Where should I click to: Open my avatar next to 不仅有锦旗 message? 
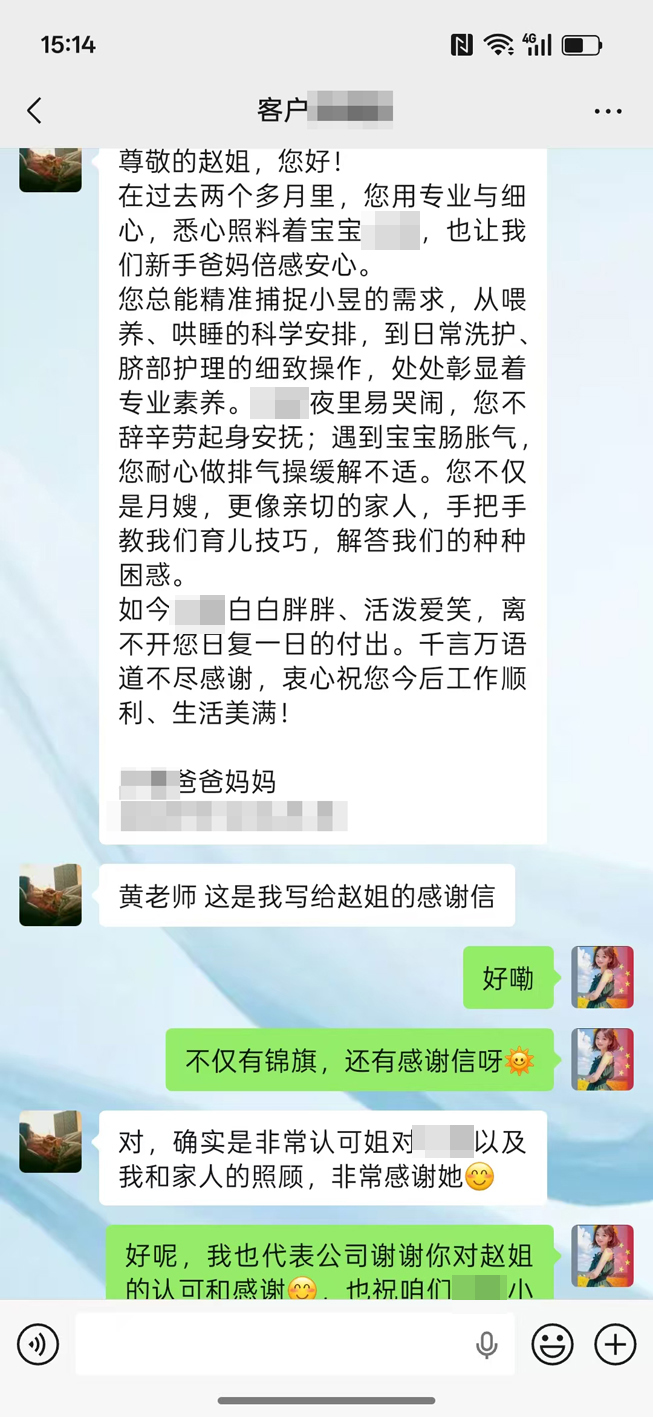602,1059
